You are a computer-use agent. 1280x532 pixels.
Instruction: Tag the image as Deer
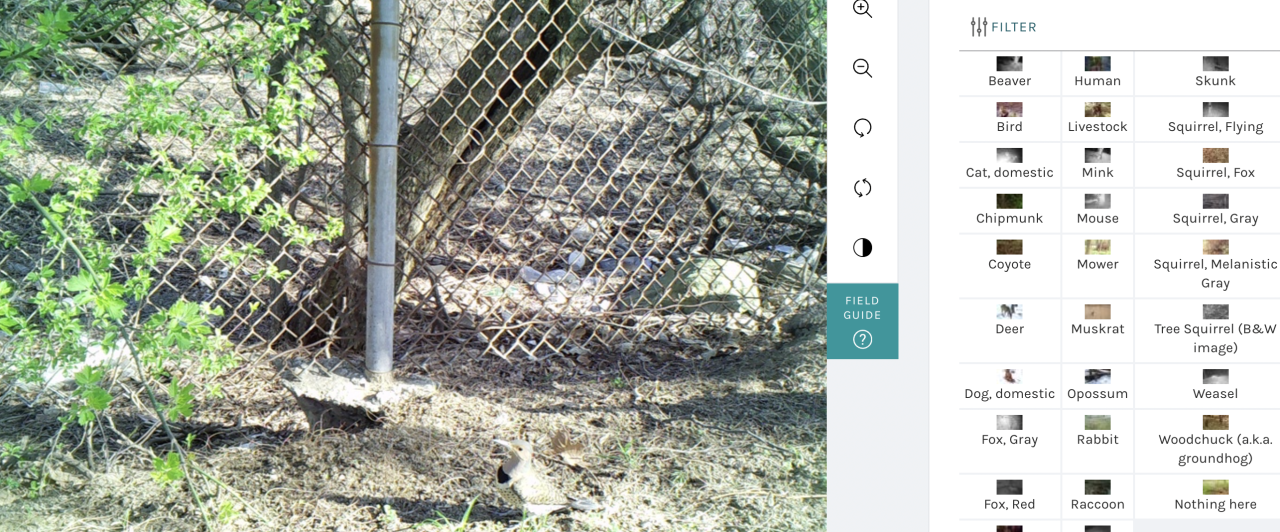pyautogui.click(x=1009, y=320)
